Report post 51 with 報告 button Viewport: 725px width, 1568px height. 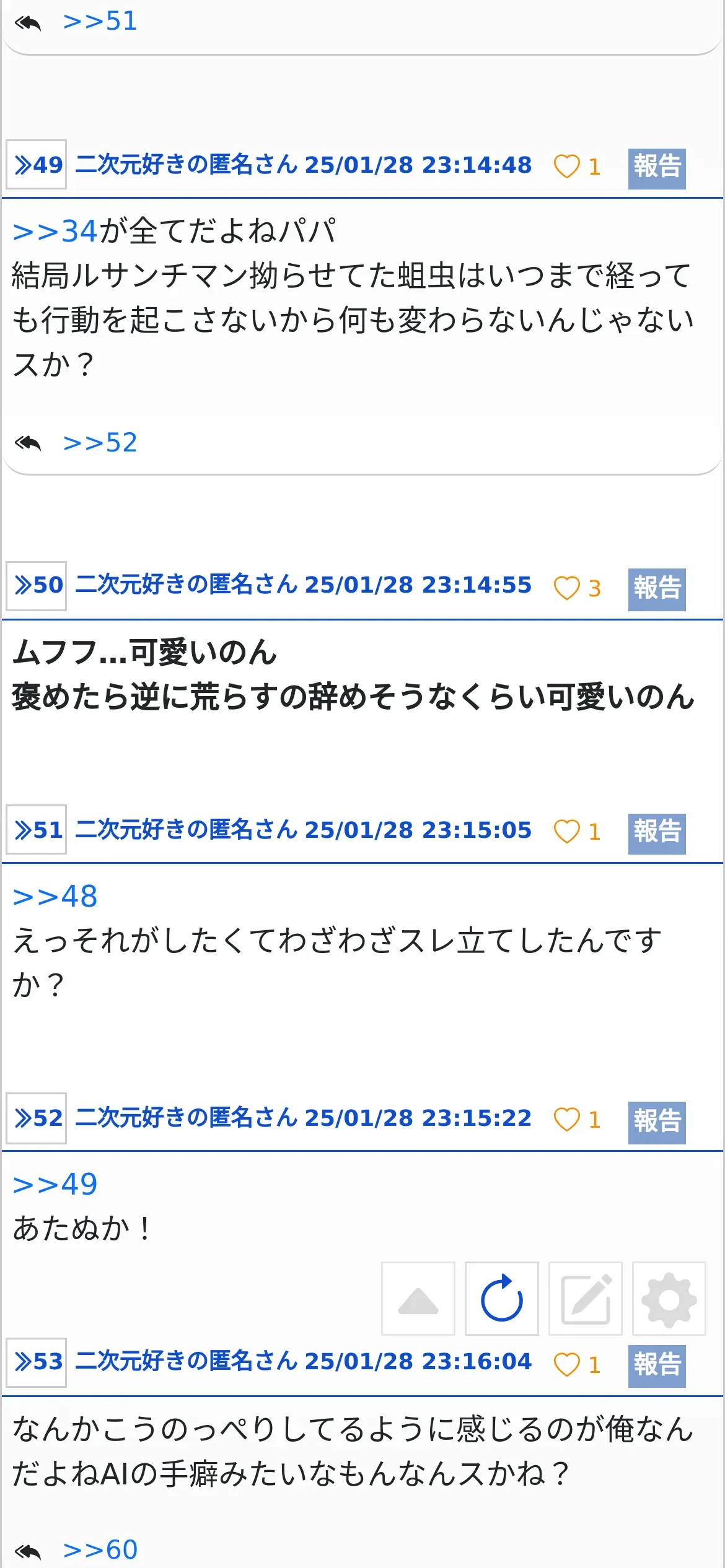(x=657, y=833)
